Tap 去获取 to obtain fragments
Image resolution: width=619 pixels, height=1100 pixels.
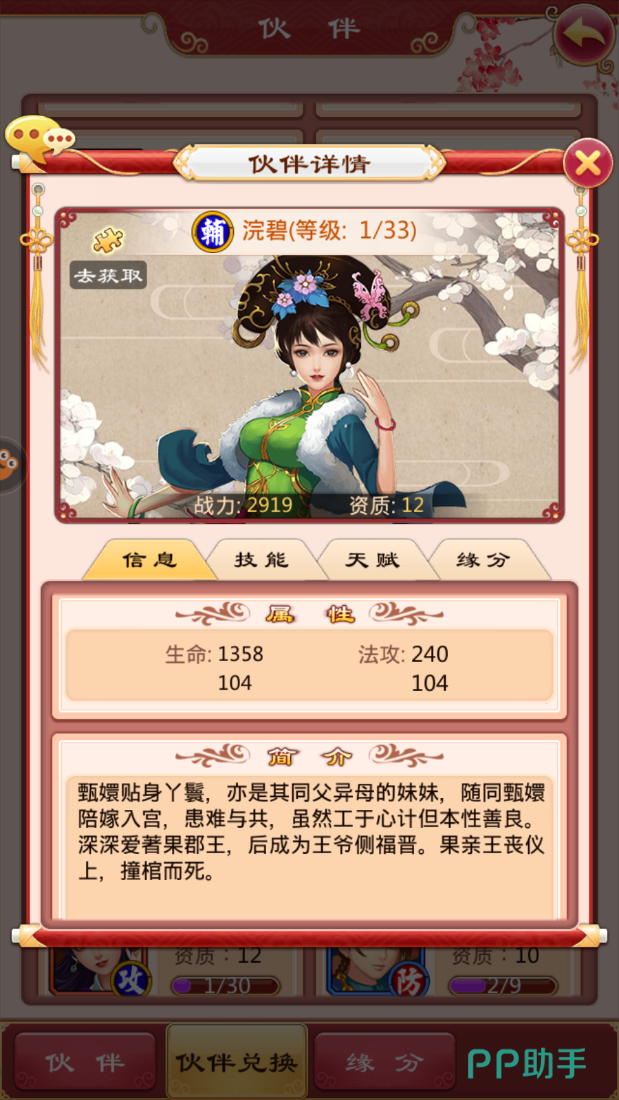(108, 275)
